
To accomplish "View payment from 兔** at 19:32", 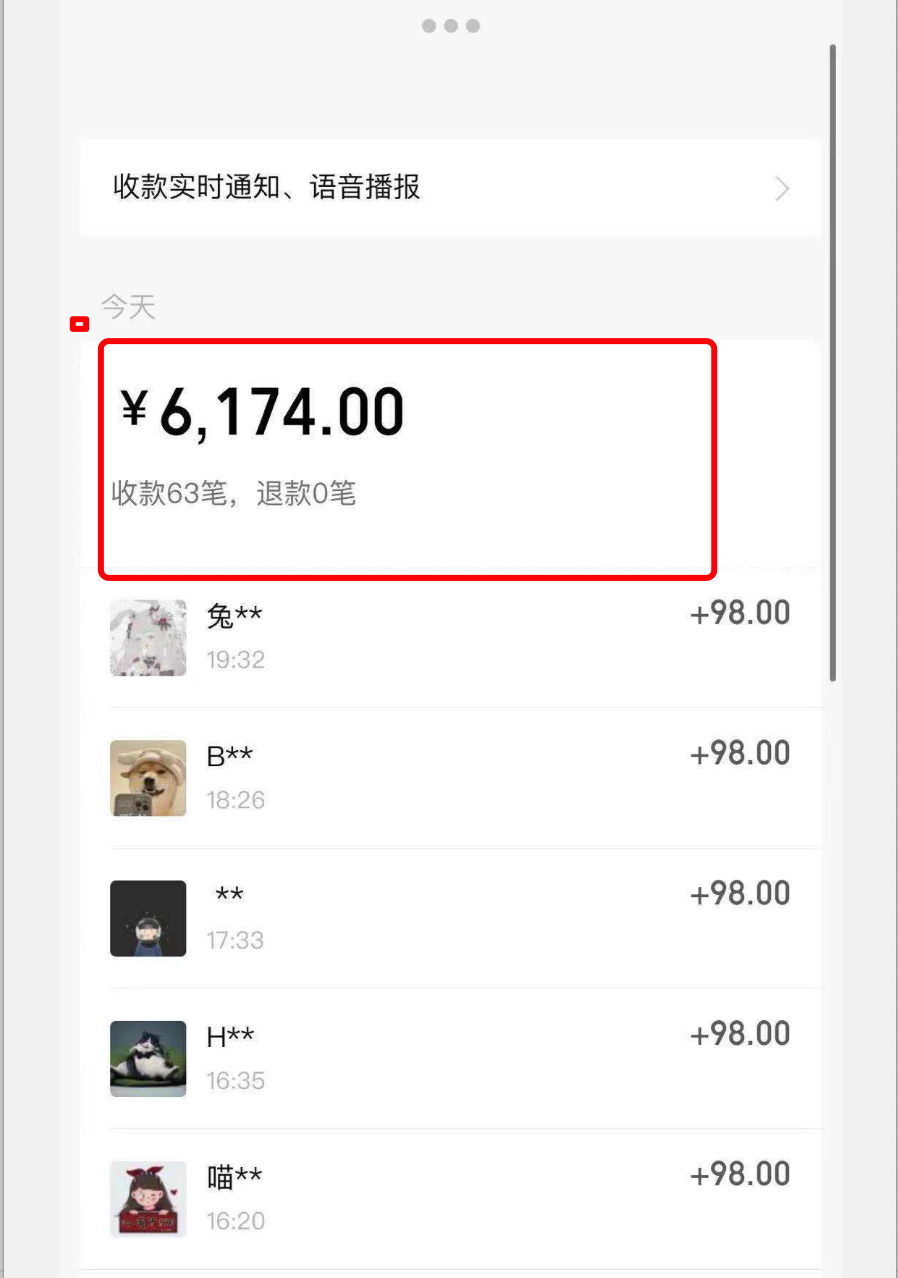I will [x=450, y=637].
